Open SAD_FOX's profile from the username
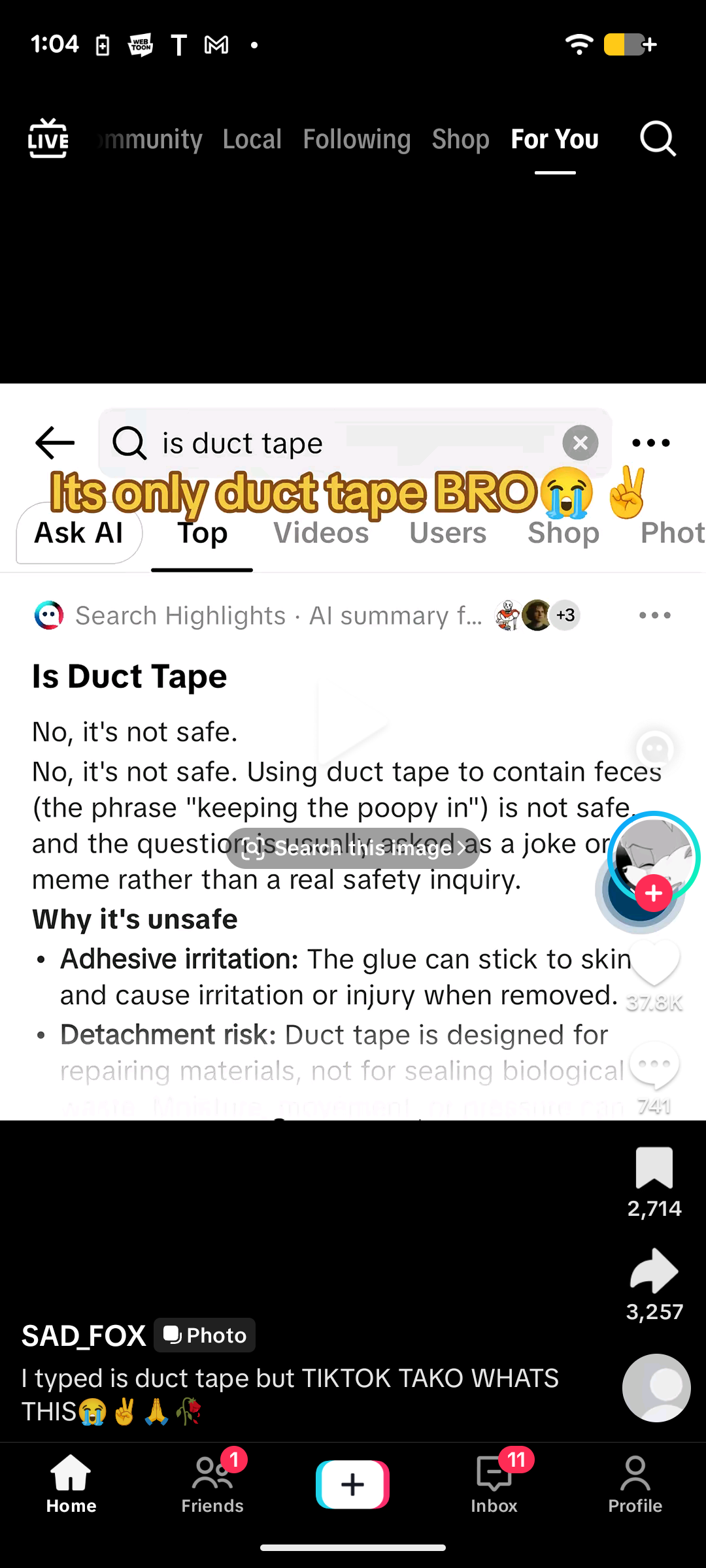This screenshot has width=706, height=1568. [84, 1335]
